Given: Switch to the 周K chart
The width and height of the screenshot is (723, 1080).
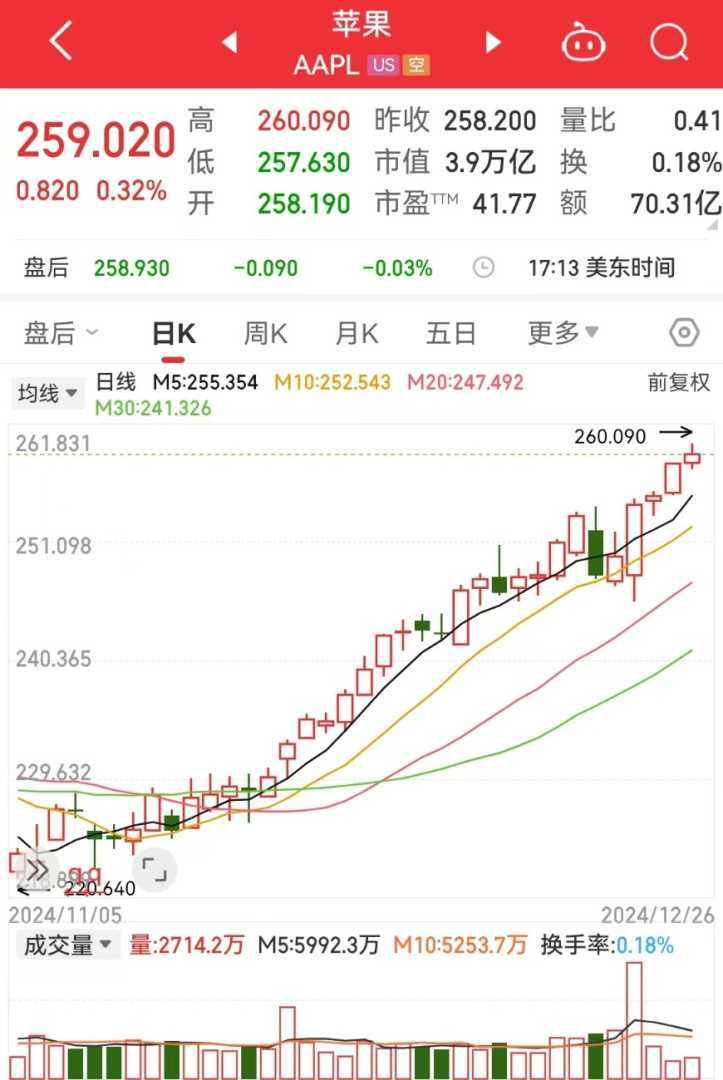Looking at the screenshot, I should point(265,333).
